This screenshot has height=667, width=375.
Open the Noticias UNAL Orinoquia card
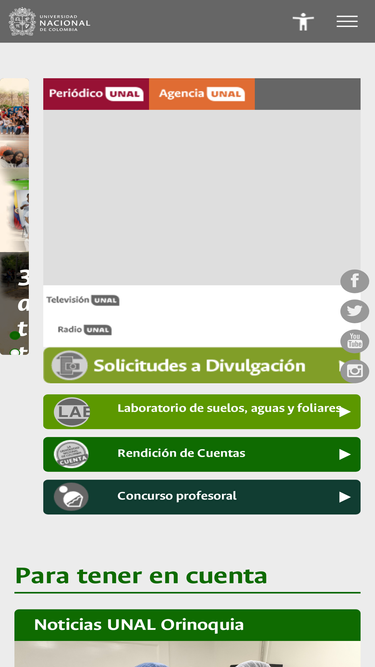(x=188, y=625)
